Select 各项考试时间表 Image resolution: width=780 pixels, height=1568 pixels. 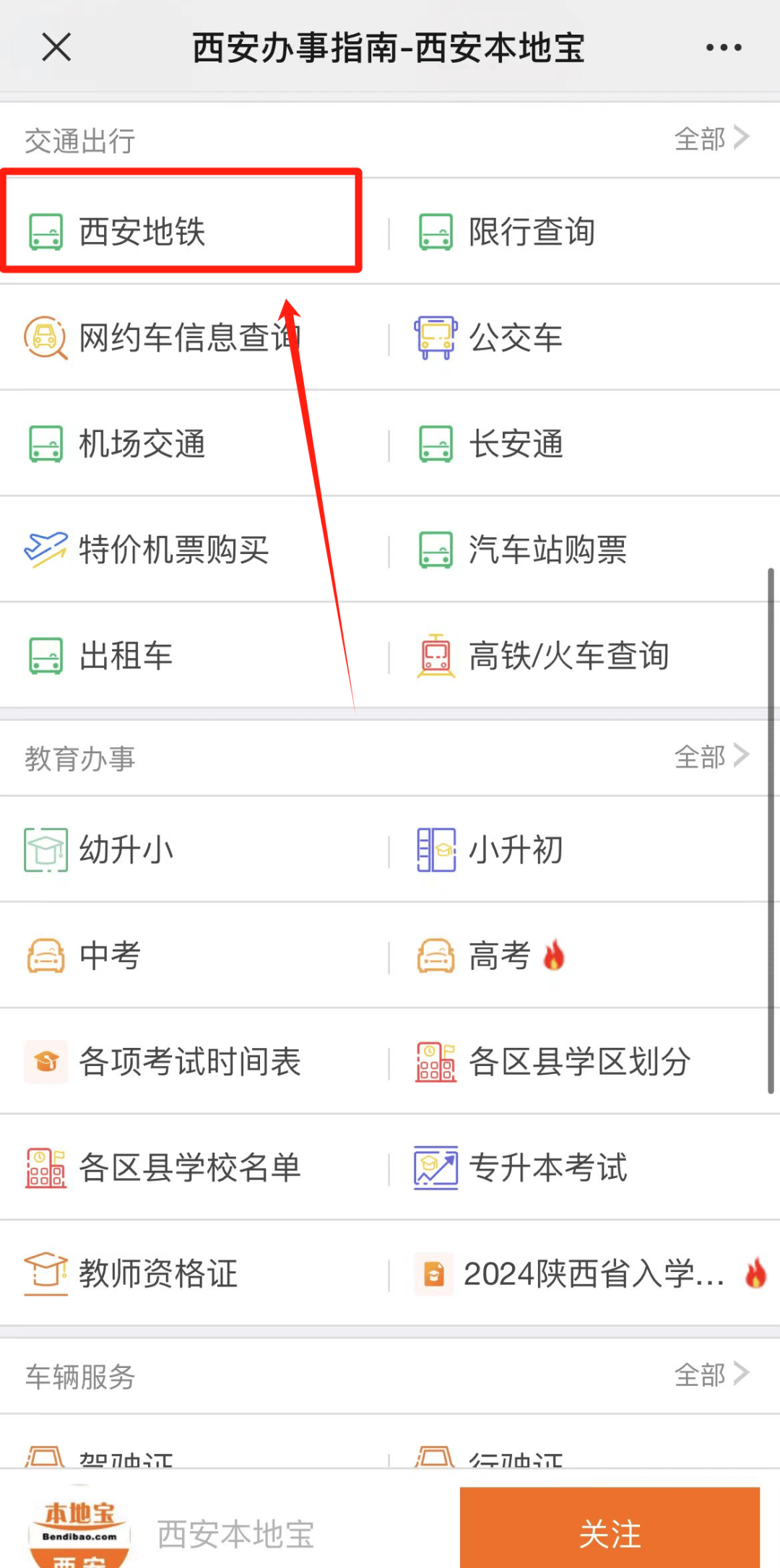194,1062
